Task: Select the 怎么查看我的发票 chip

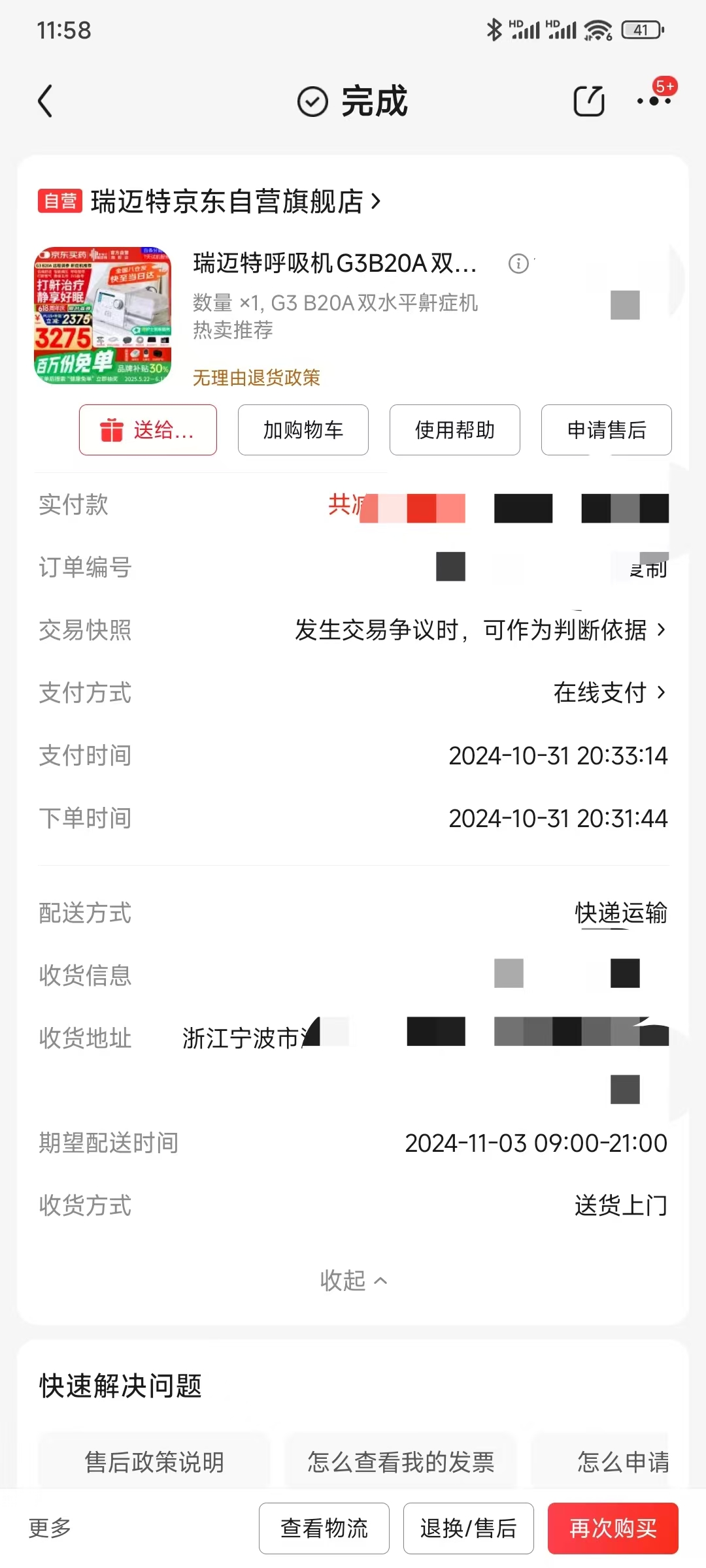Action: (401, 1462)
